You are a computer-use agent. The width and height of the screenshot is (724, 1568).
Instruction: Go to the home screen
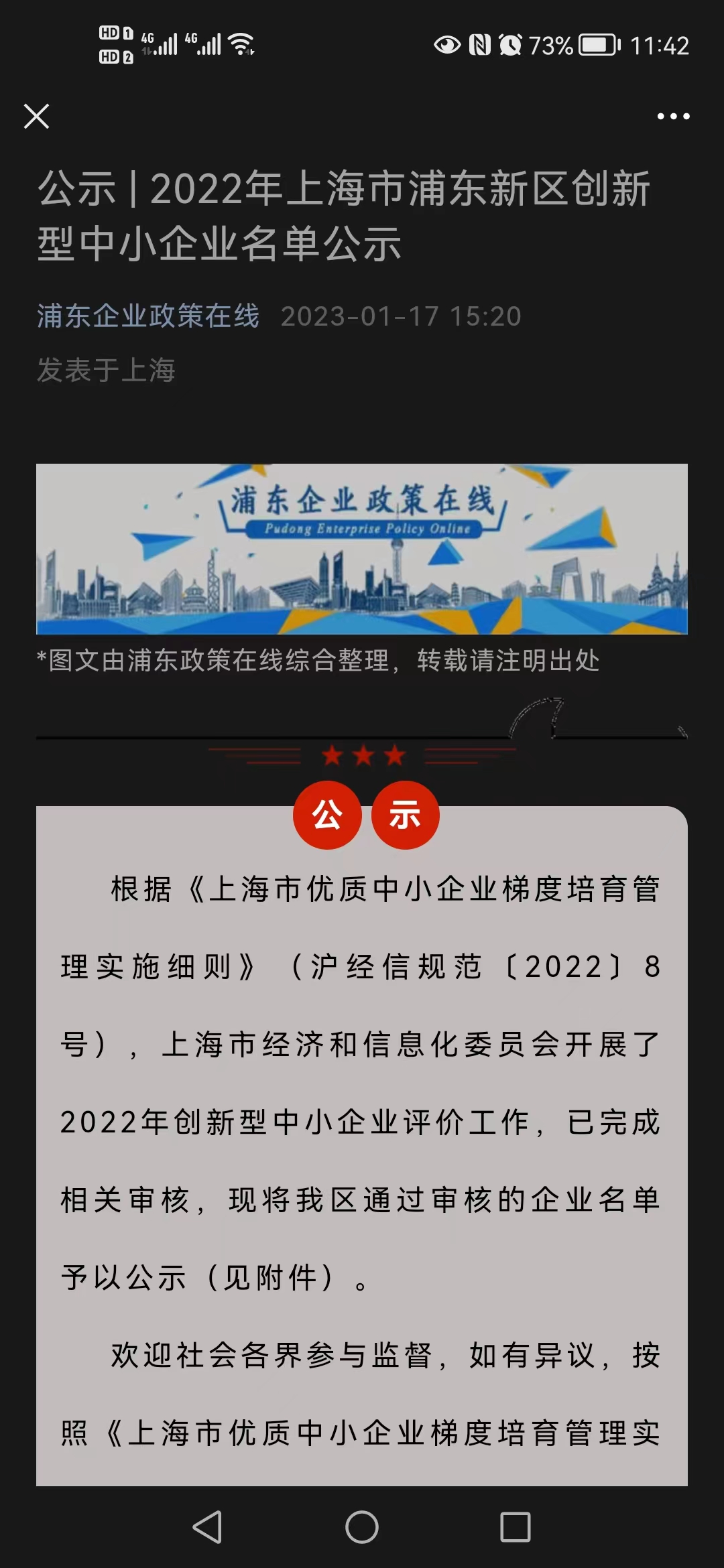pos(362,1527)
